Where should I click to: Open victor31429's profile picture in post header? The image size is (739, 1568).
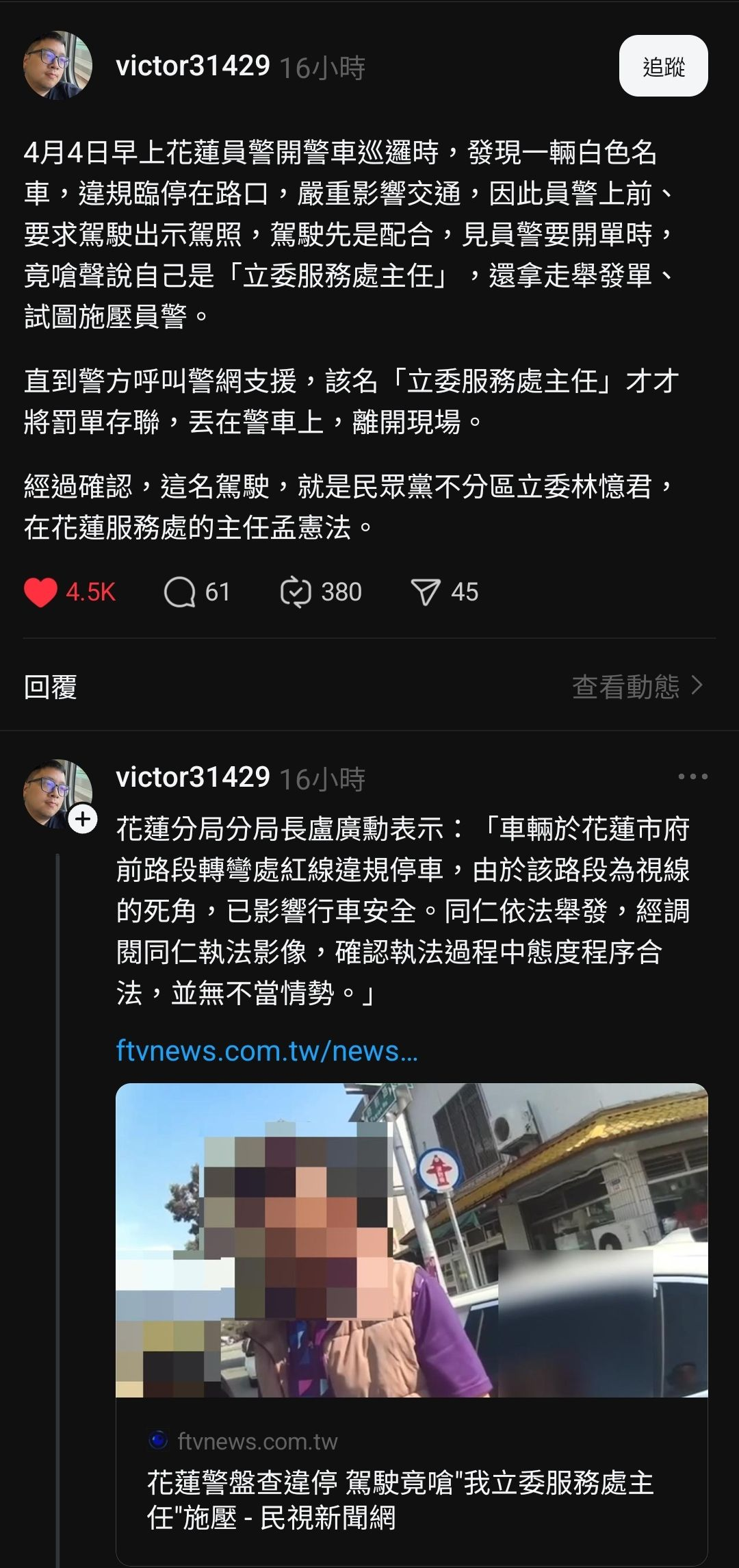click(x=57, y=66)
